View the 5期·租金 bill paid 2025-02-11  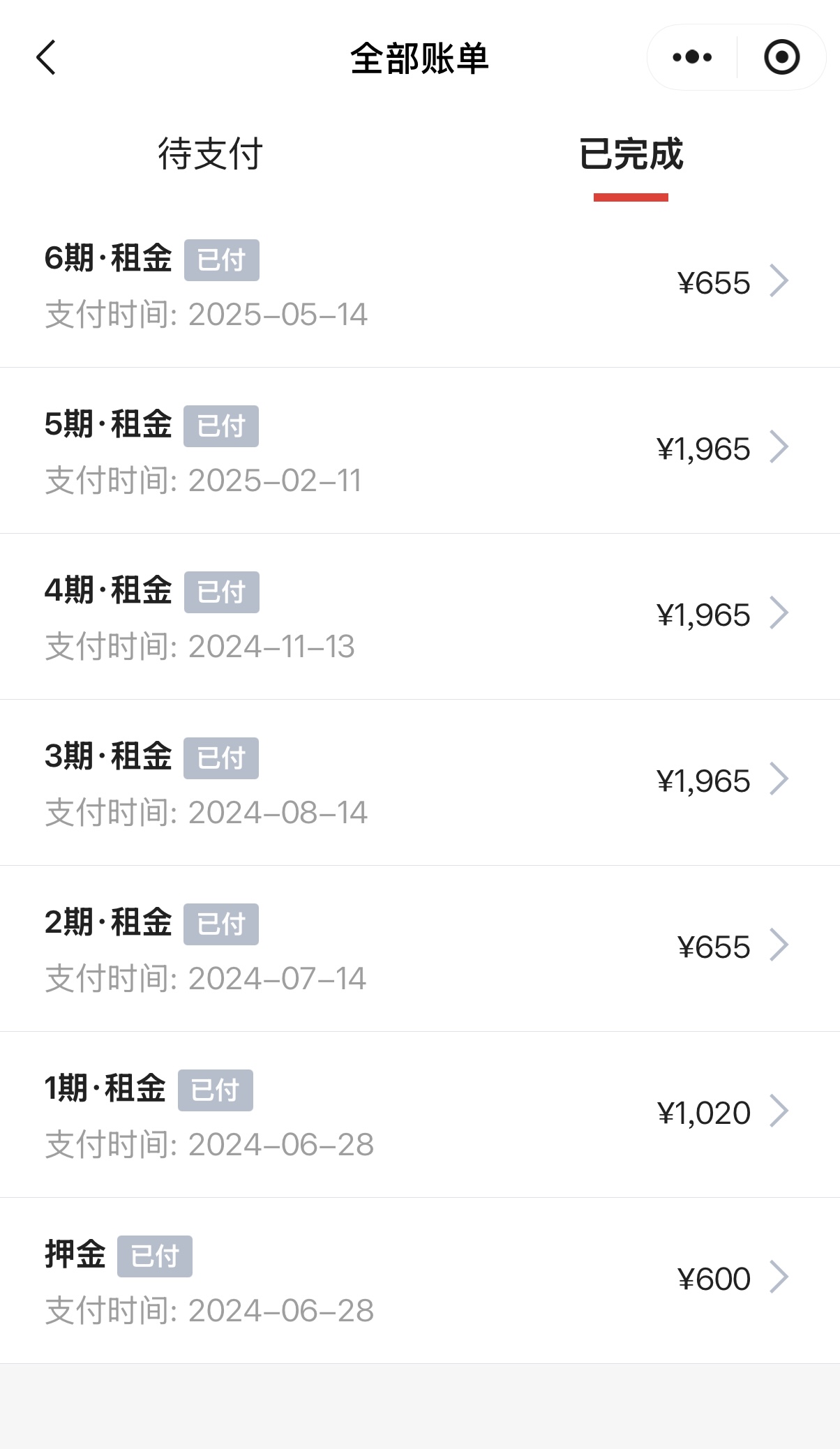pyautogui.click(x=419, y=451)
